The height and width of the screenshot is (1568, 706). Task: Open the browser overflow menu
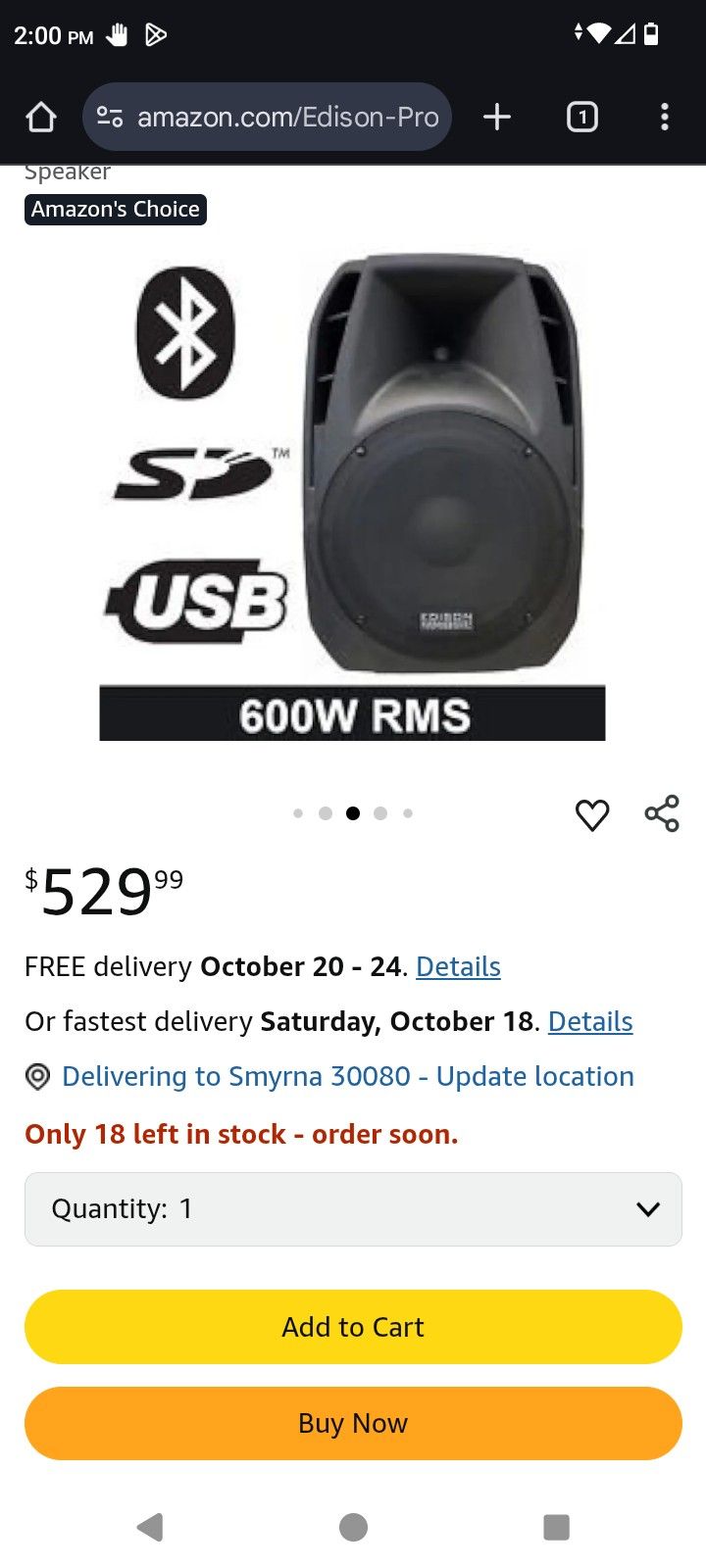665,118
